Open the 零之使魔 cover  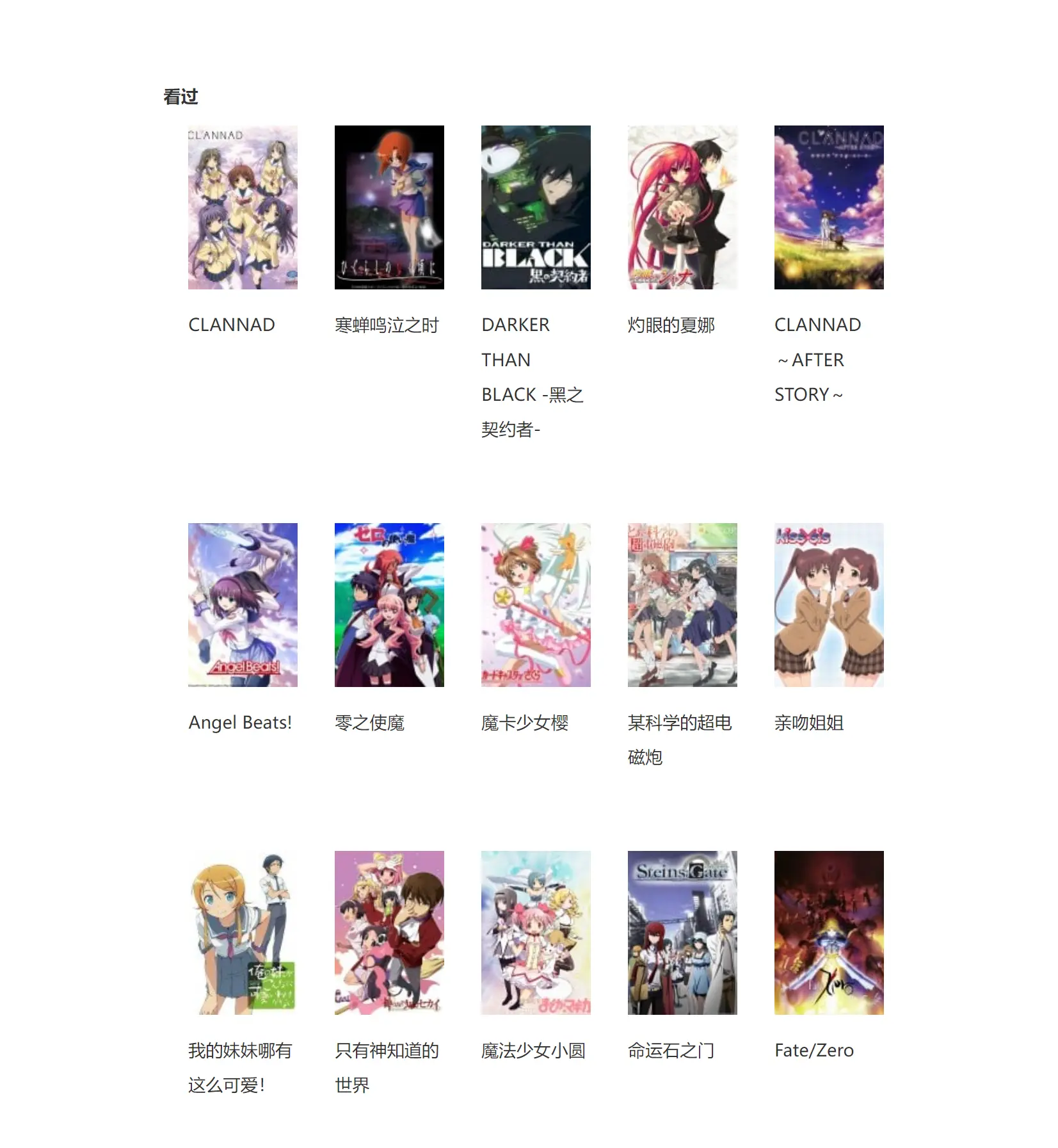point(389,605)
